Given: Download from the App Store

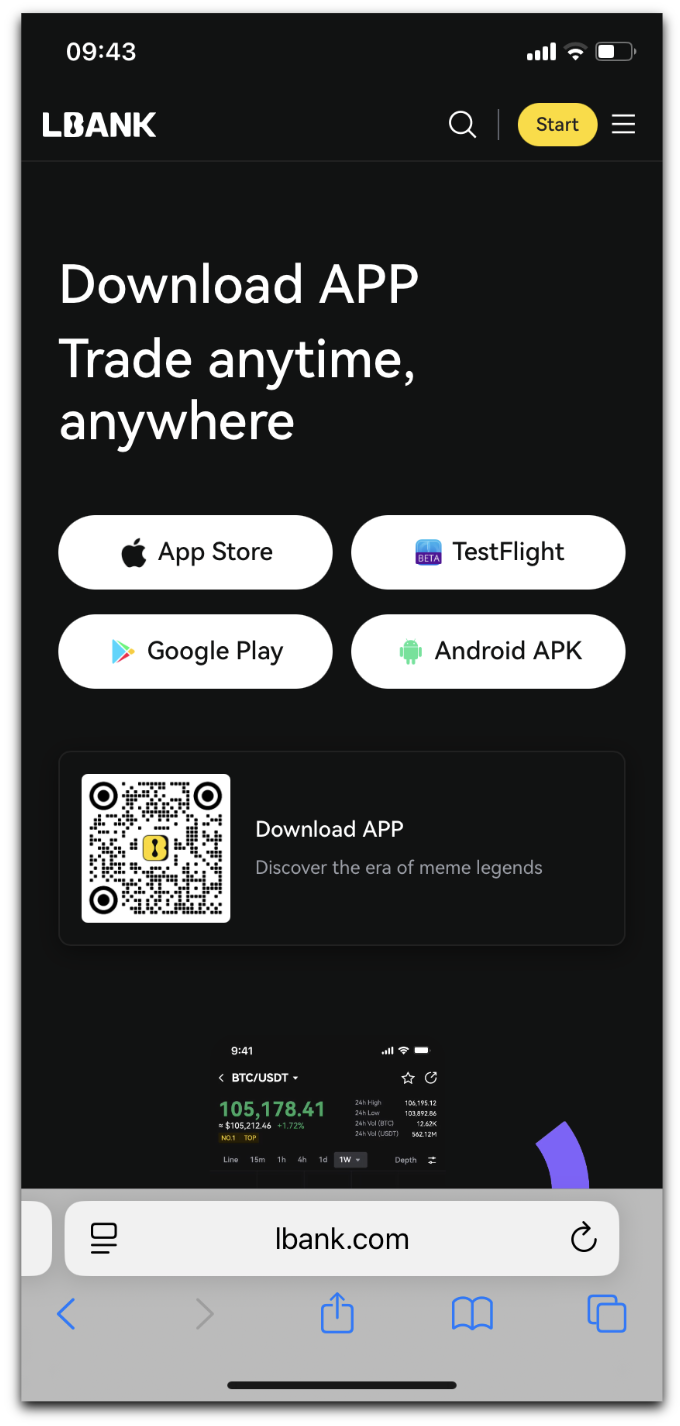Looking at the screenshot, I should 195,552.
